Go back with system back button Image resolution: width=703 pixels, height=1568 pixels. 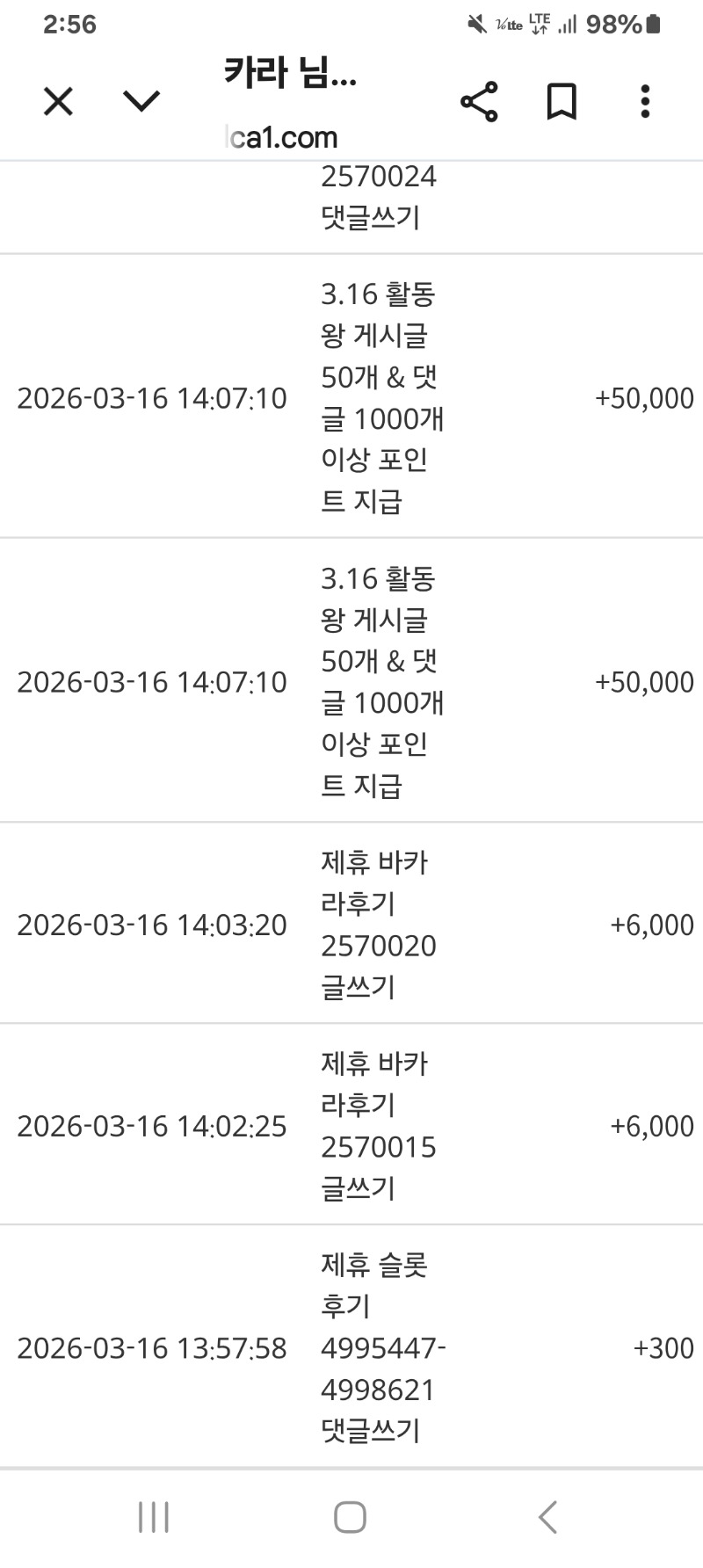547,1518
